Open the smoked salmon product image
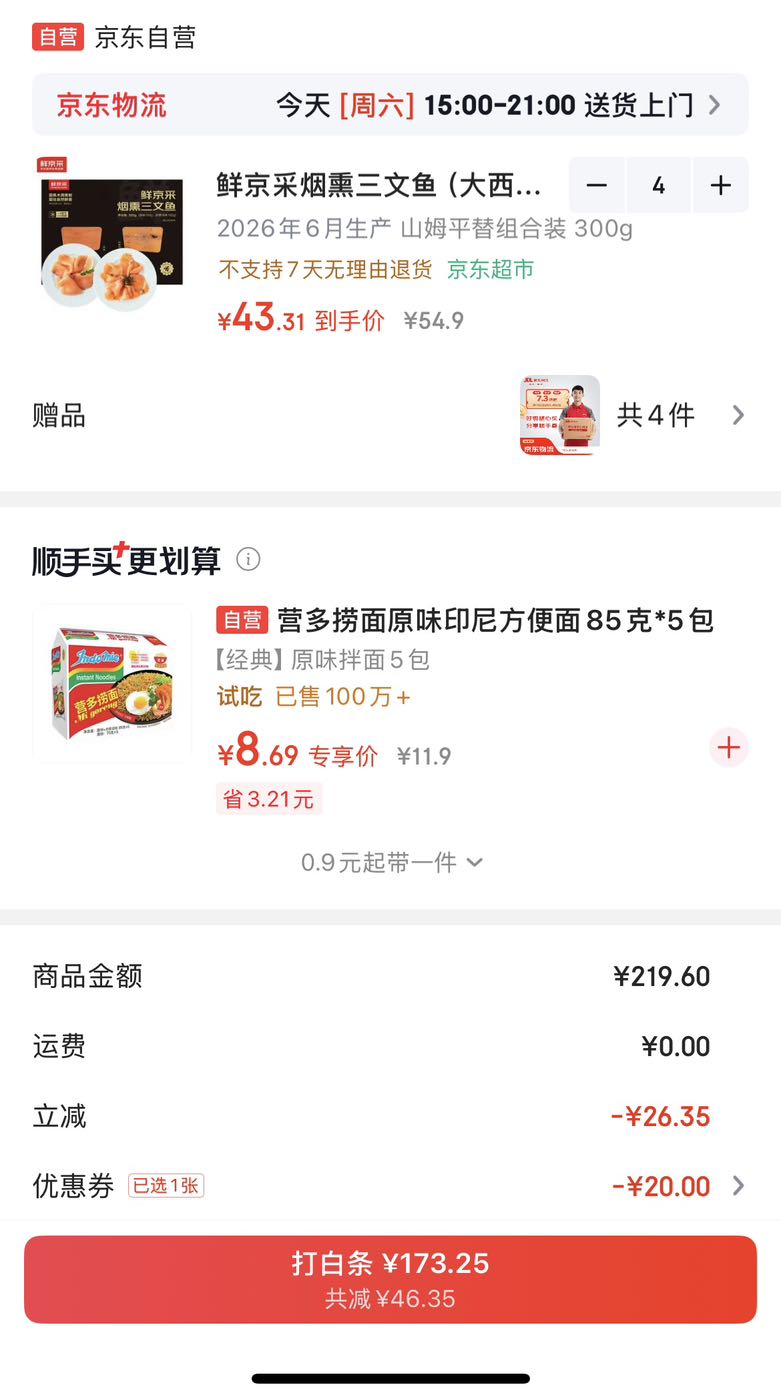Image resolution: width=781 pixels, height=1399 pixels. [x=112, y=233]
